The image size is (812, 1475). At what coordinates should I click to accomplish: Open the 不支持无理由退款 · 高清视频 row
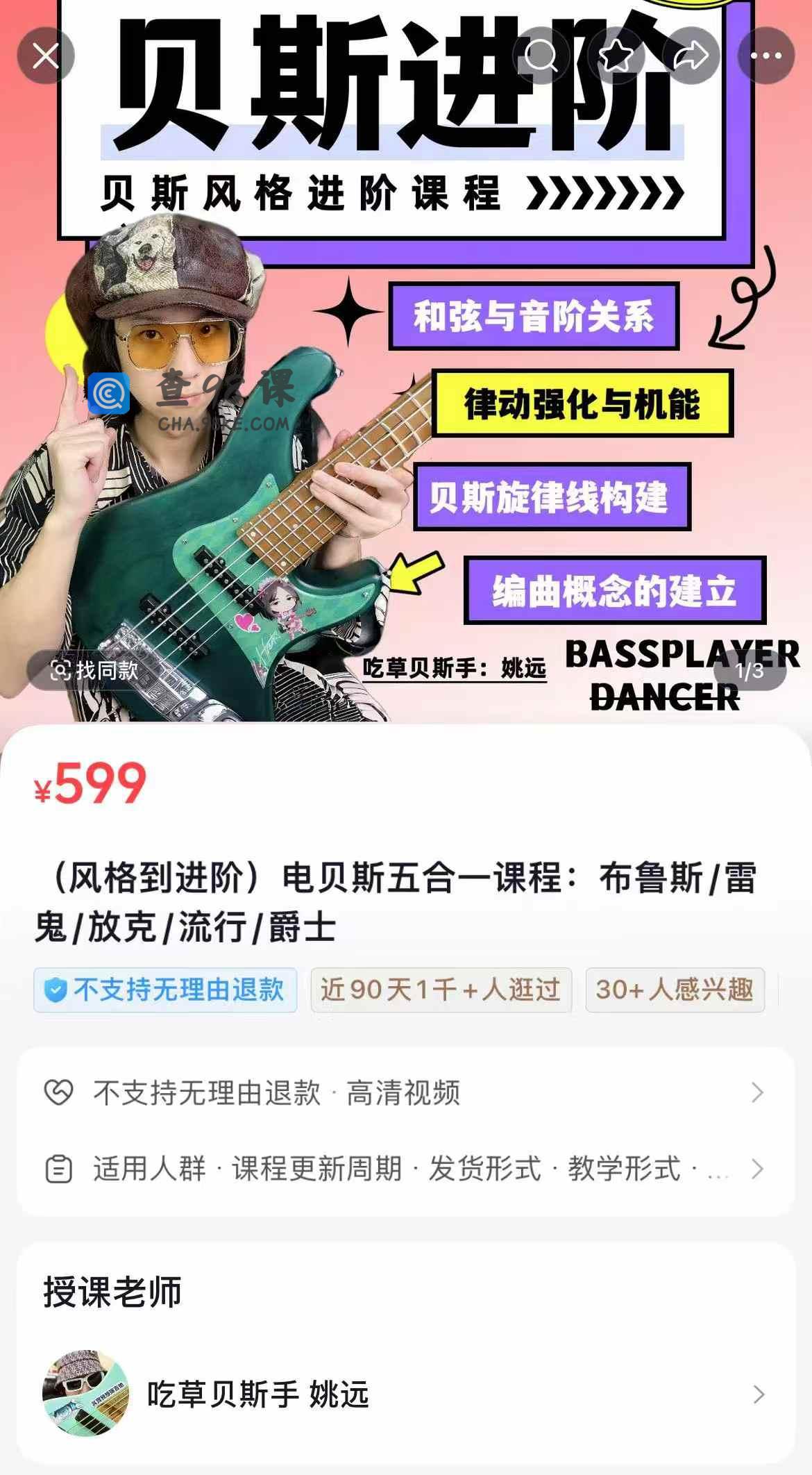(x=405, y=1092)
